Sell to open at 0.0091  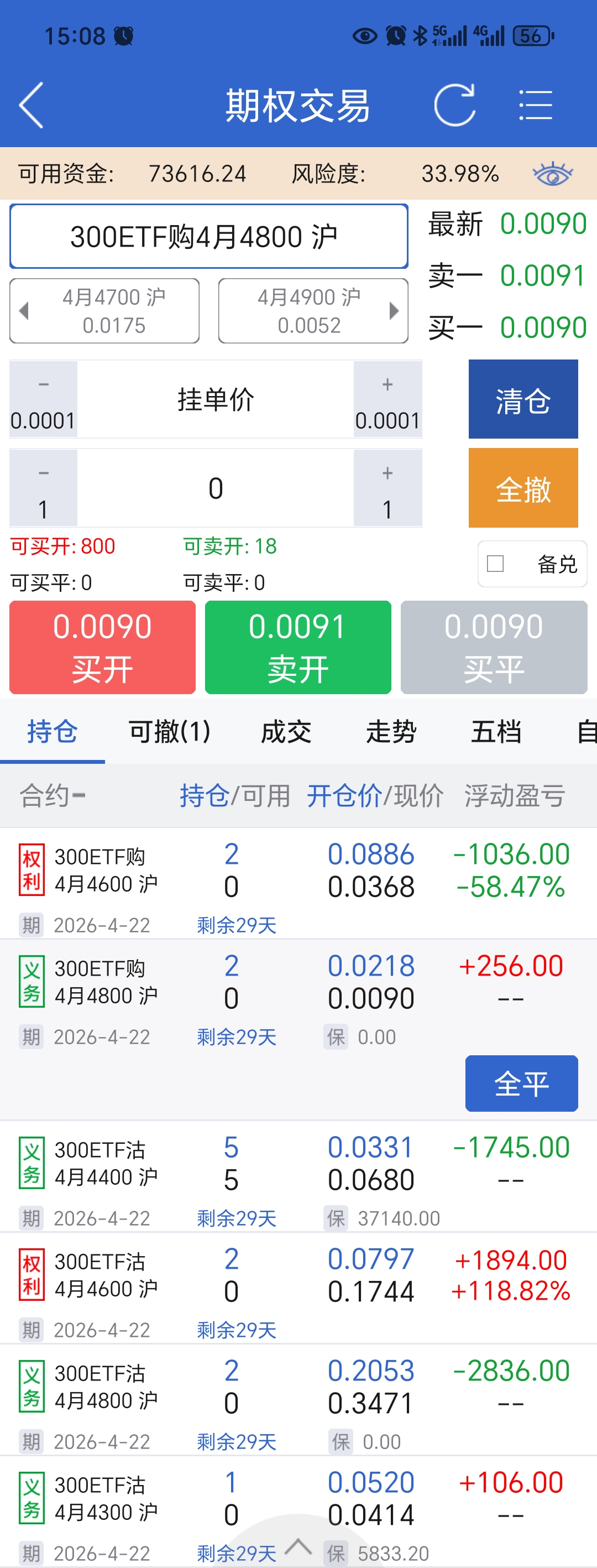297,647
